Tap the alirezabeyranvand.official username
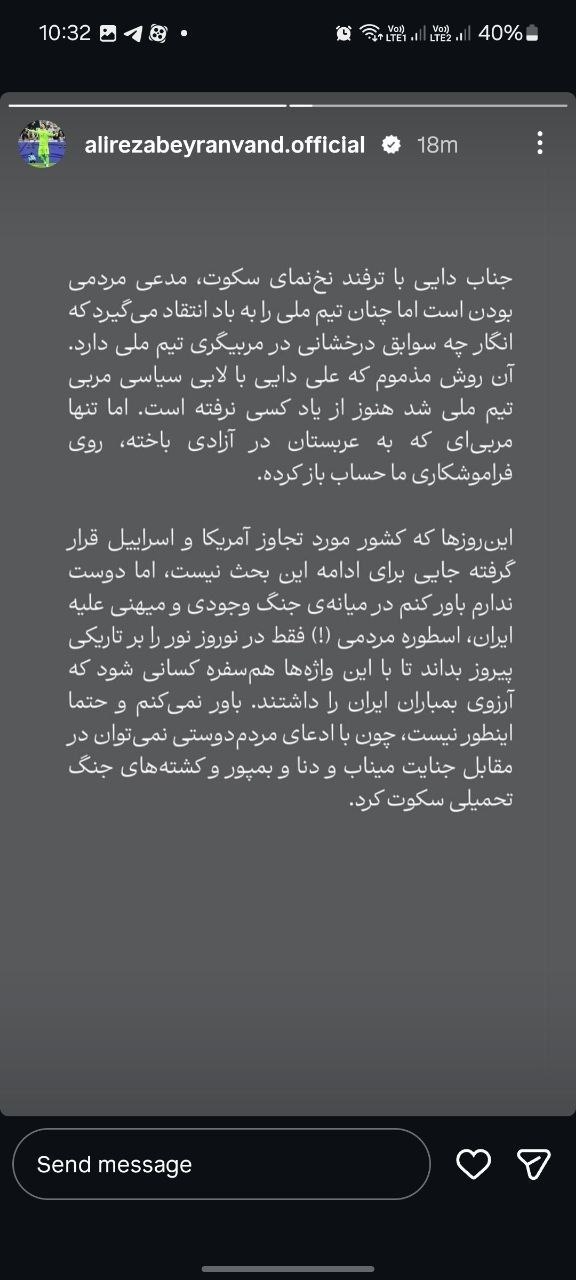The height and width of the screenshot is (1280, 576). coord(227,145)
